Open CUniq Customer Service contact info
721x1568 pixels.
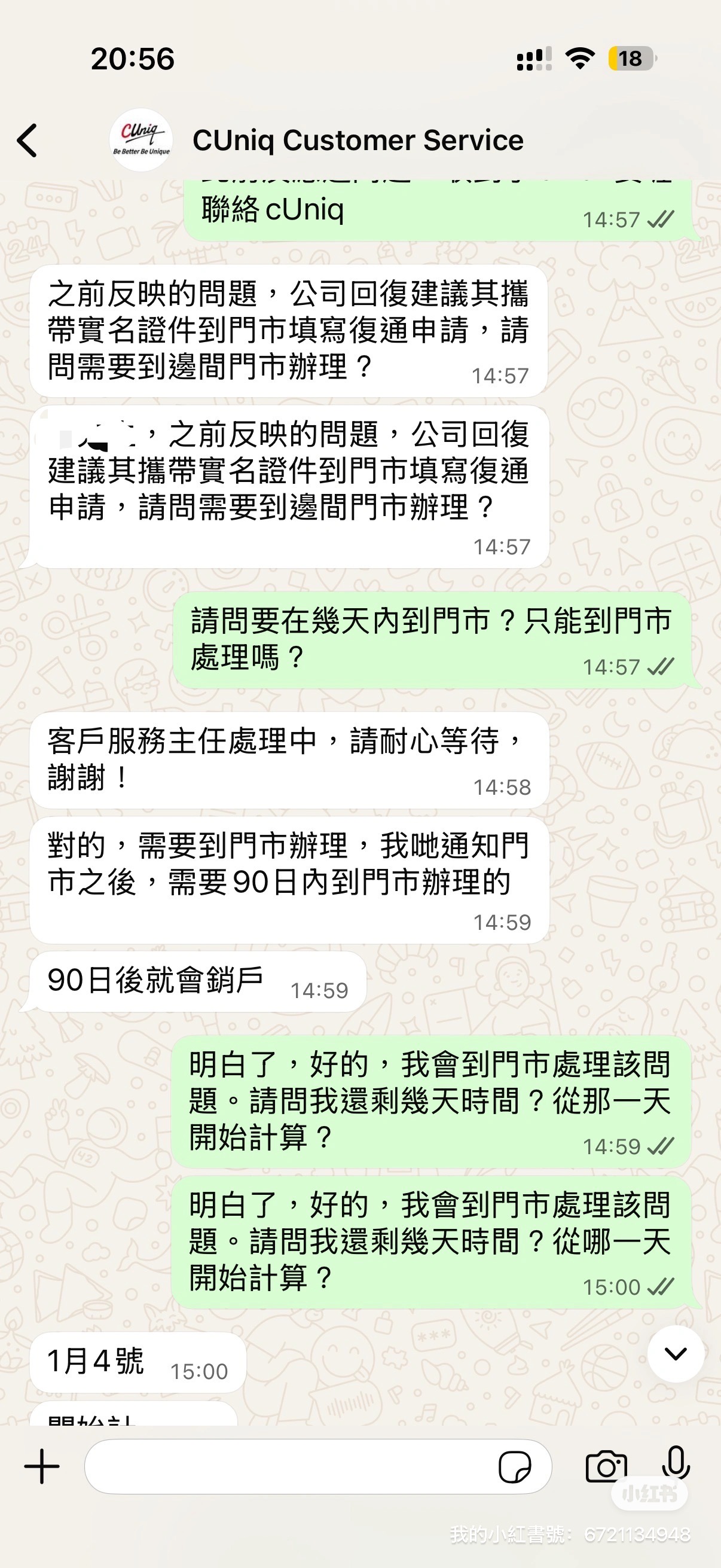(x=357, y=141)
